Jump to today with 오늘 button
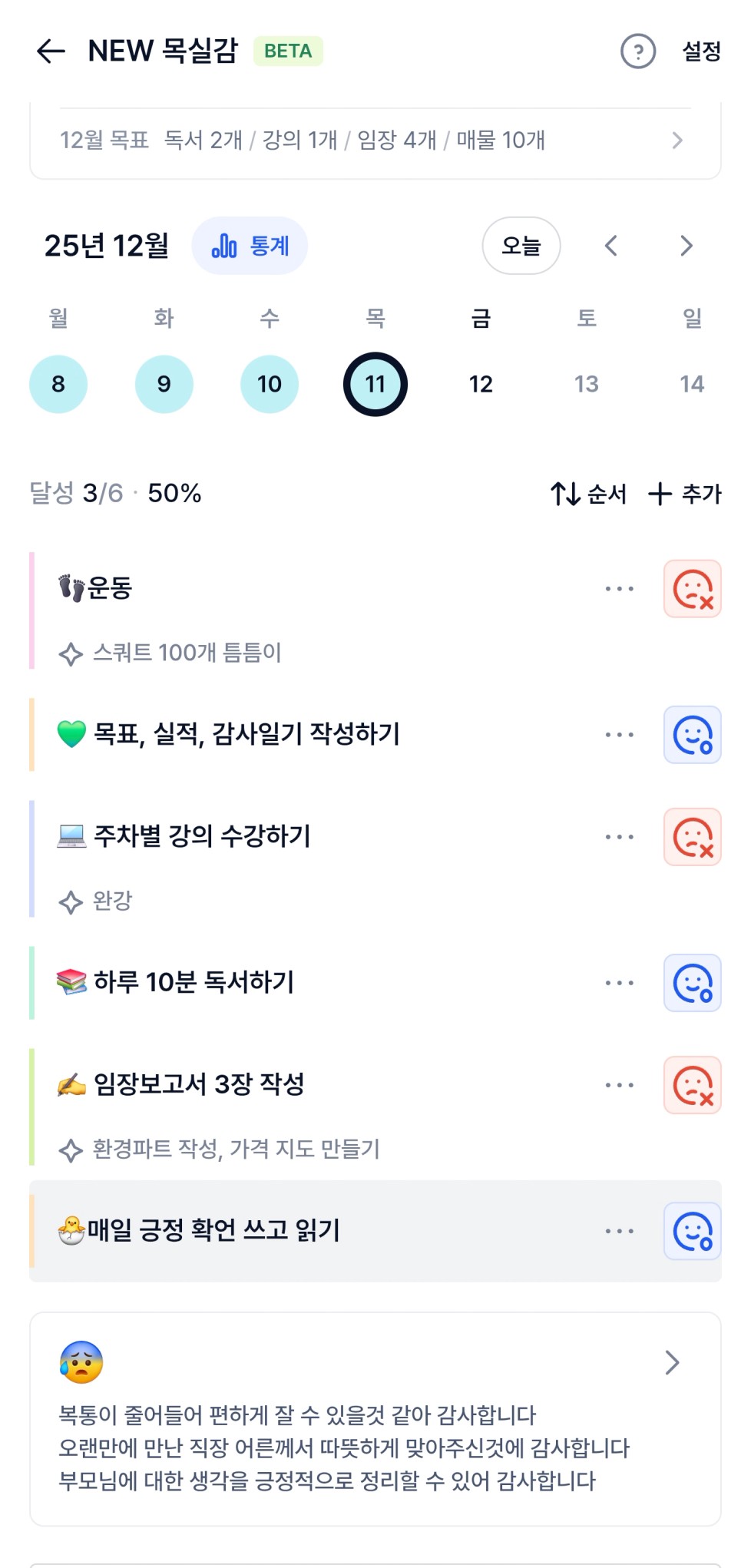This screenshot has height=1568, width=751. [521, 246]
